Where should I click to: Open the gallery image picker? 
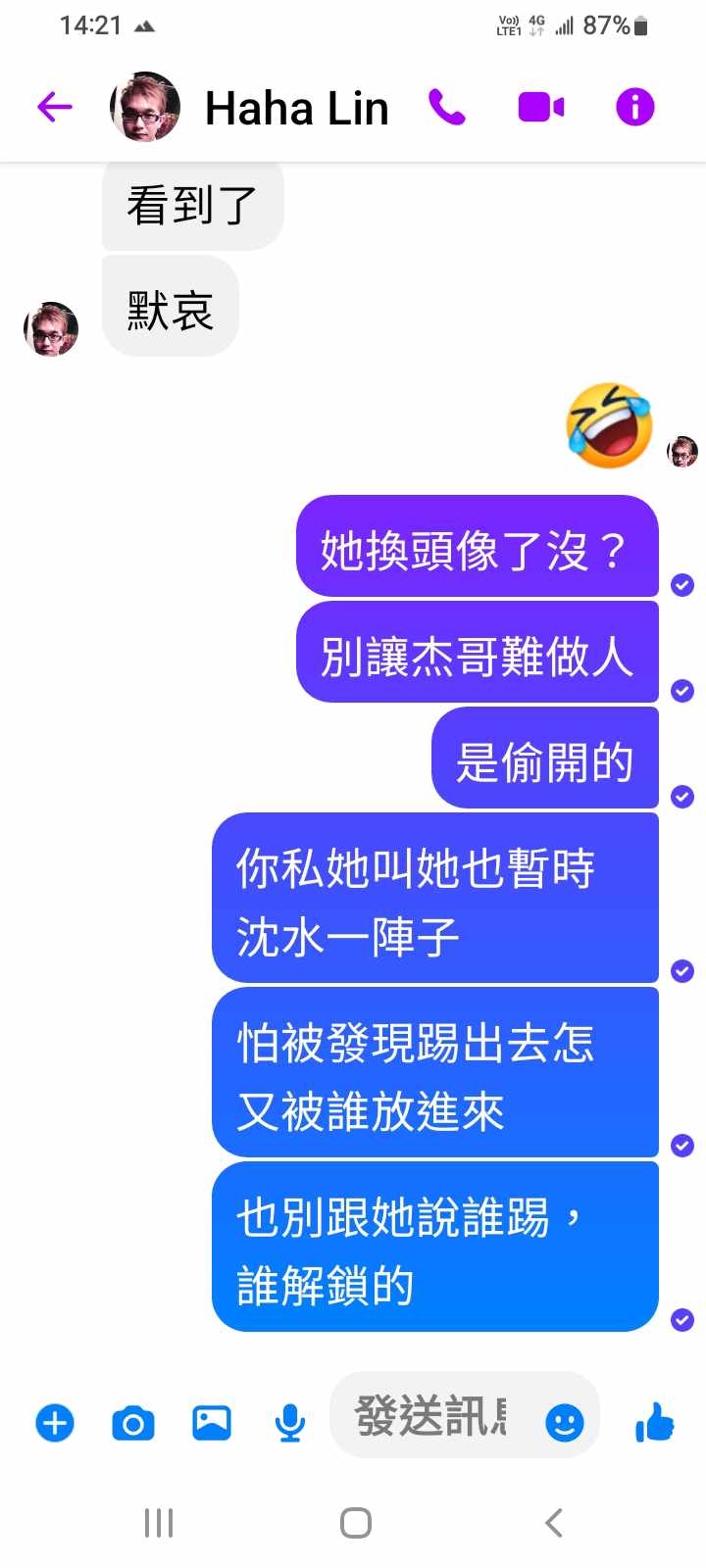(212, 1422)
